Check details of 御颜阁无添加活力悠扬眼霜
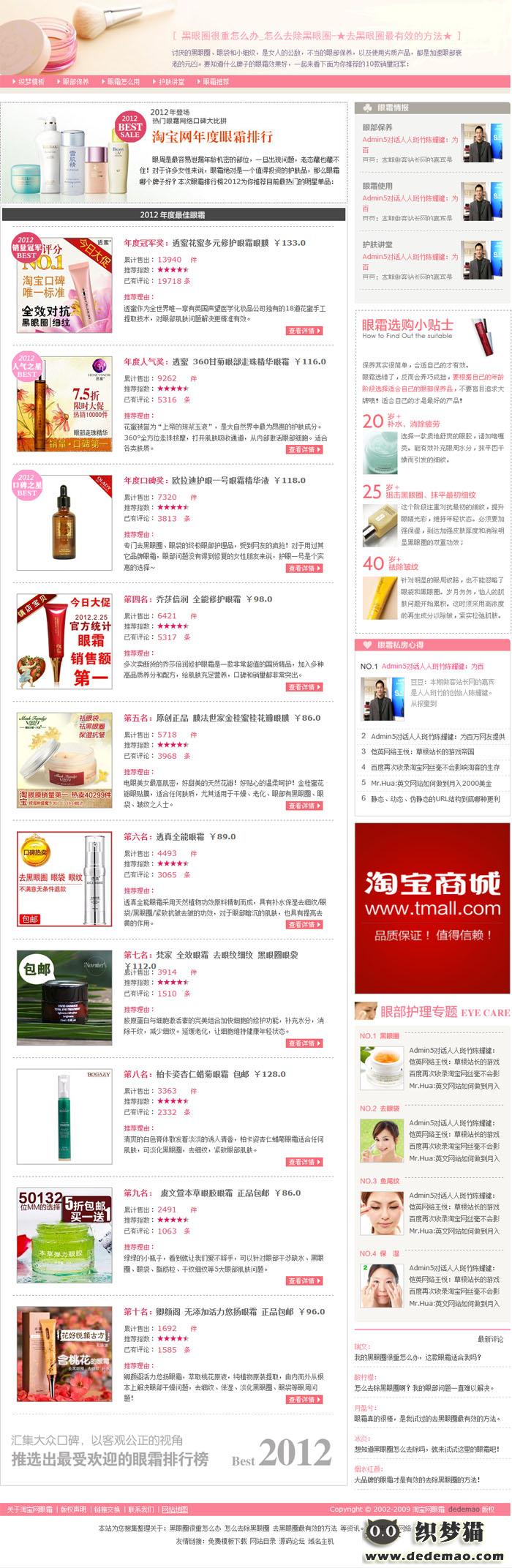Image resolution: width=512 pixels, height=1568 pixels. pos(304,1400)
